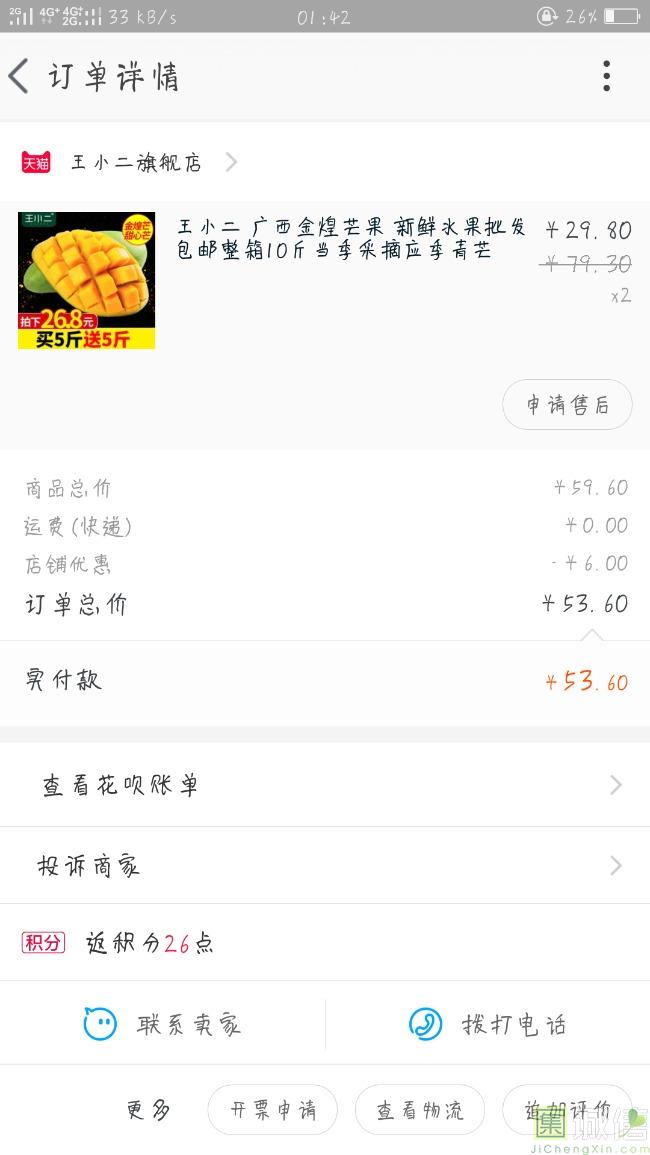Tap 更多 for more options
The height and width of the screenshot is (1155, 650).
148,1110
